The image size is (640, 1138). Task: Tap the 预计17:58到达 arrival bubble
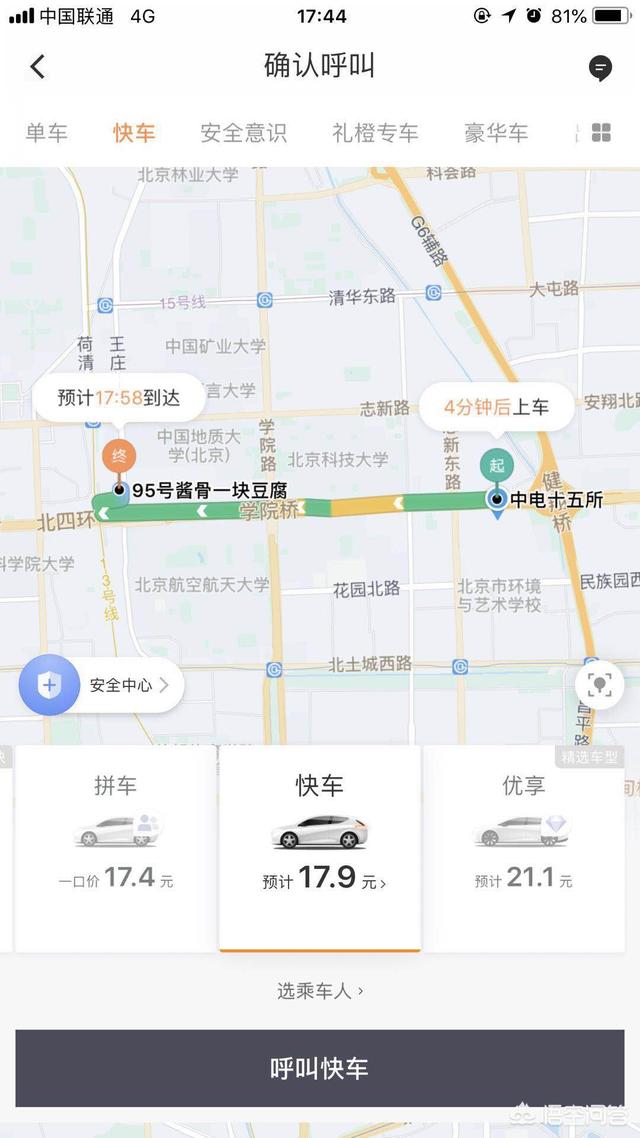pyautogui.click(x=119, y=398)
